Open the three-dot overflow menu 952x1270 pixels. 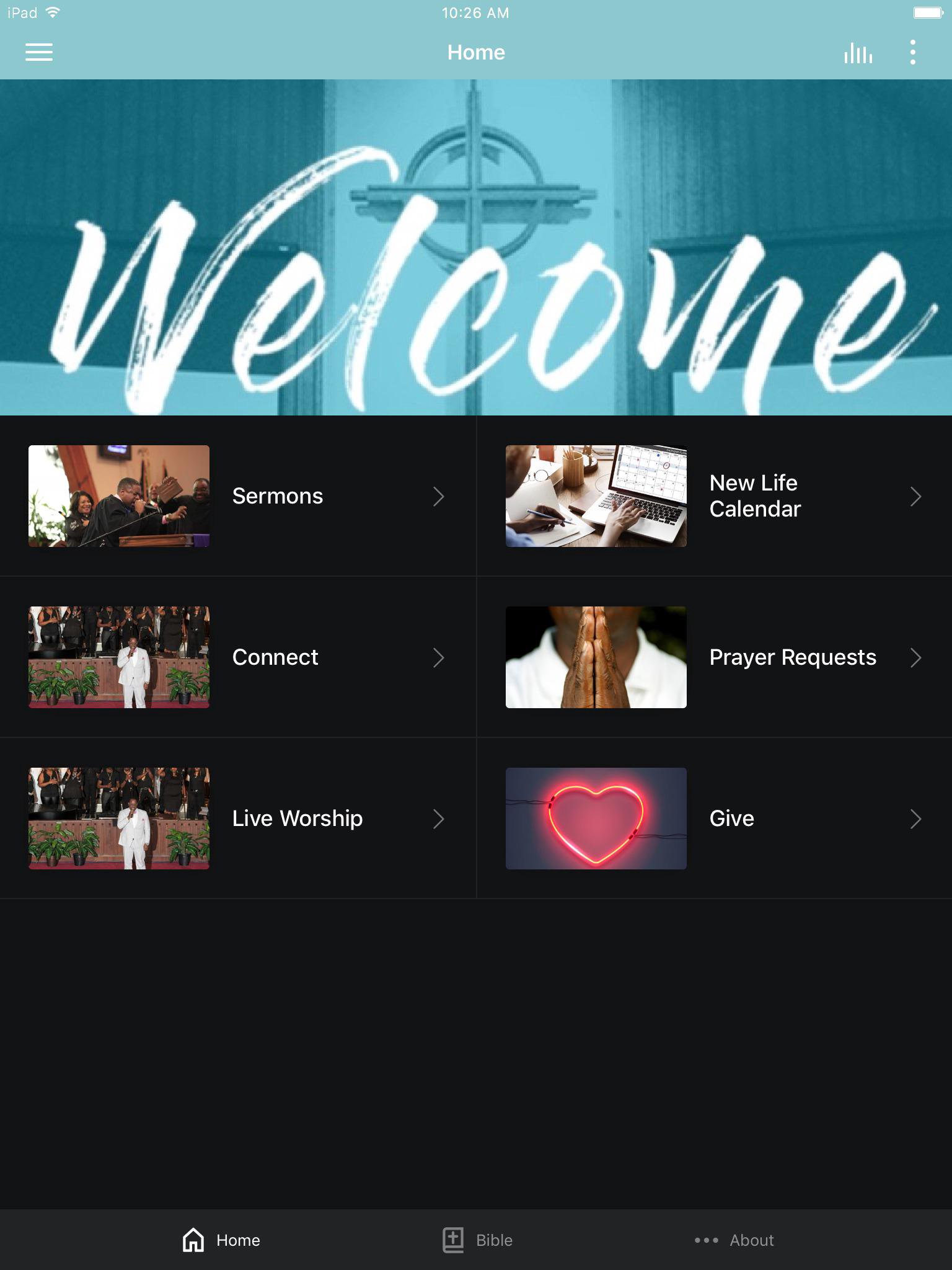(x=912, y=53)
